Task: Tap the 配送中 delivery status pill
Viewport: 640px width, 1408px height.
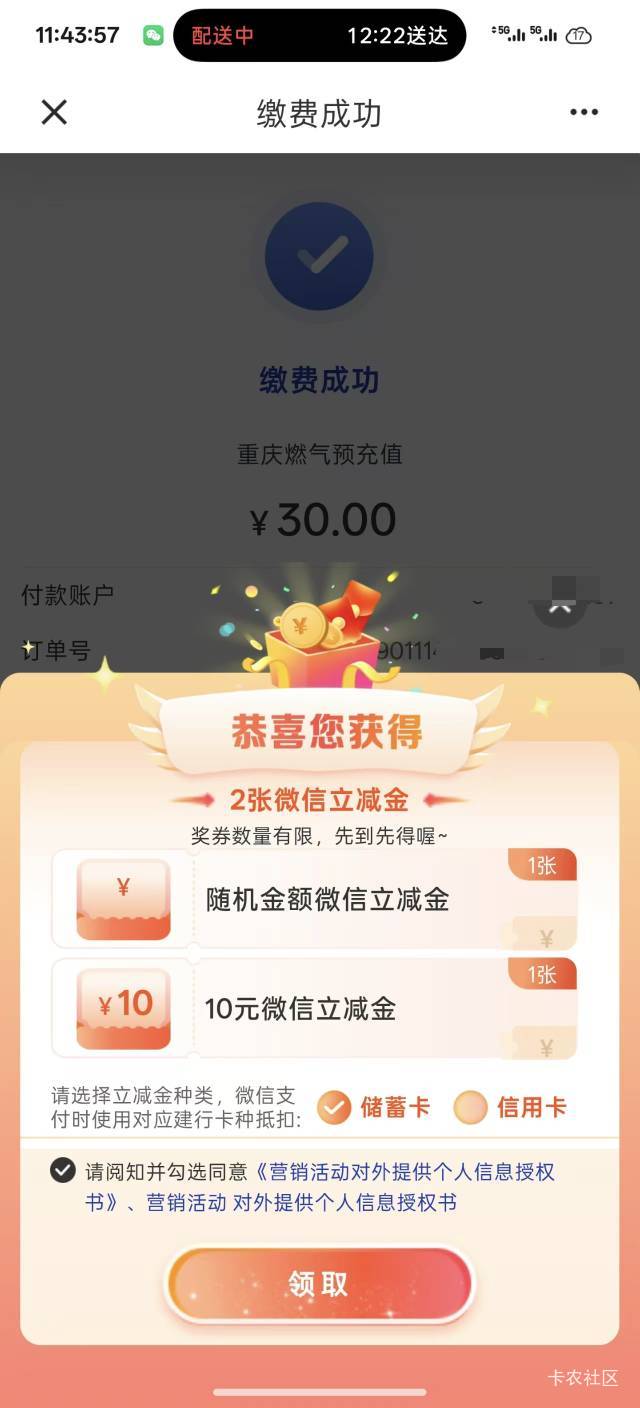Action: pos(320,36)
